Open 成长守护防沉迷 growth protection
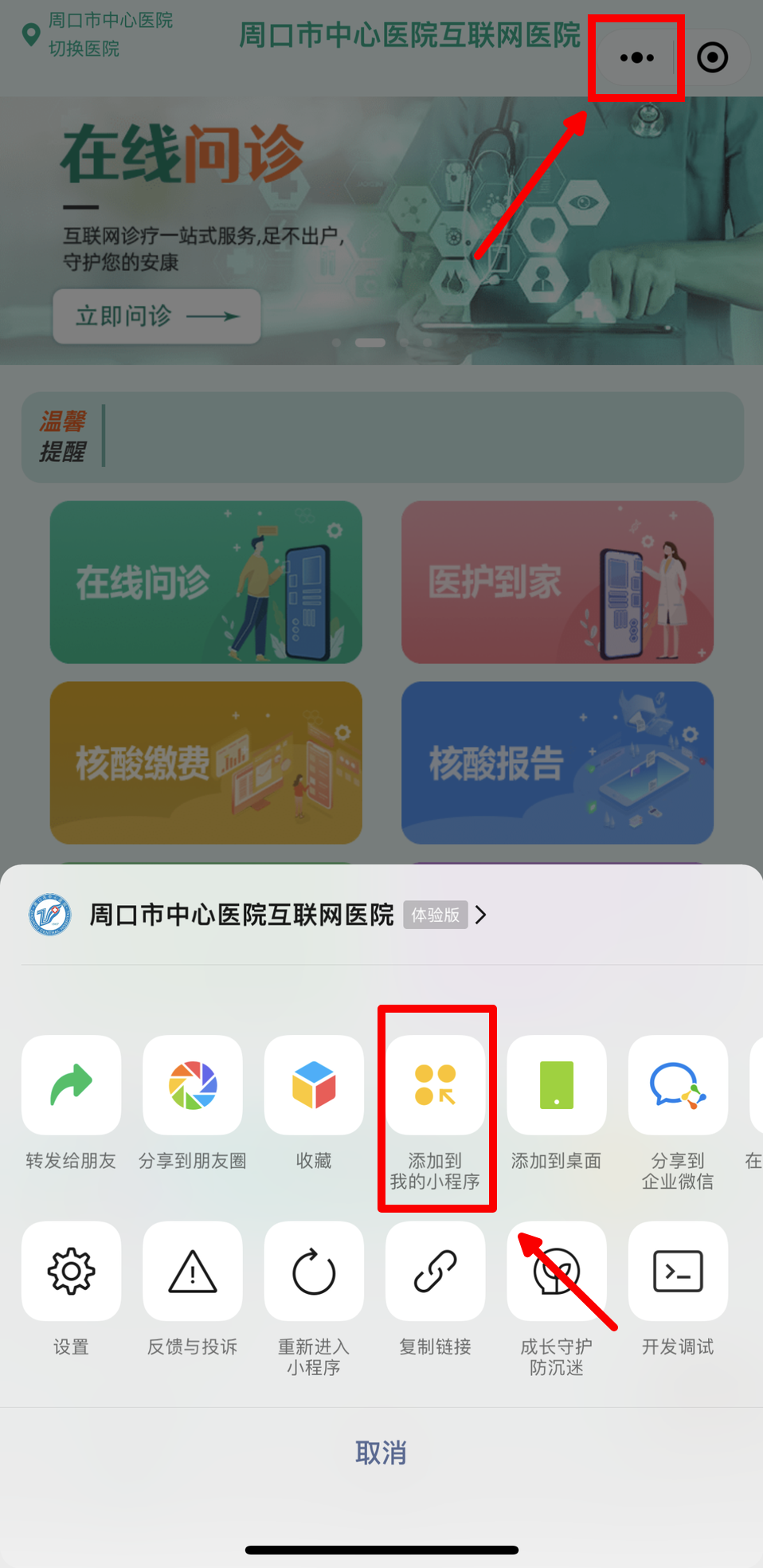Image resolution: width=763 pixels, height=1568 pixels. pyautogui.click(x=557, y=1271)
